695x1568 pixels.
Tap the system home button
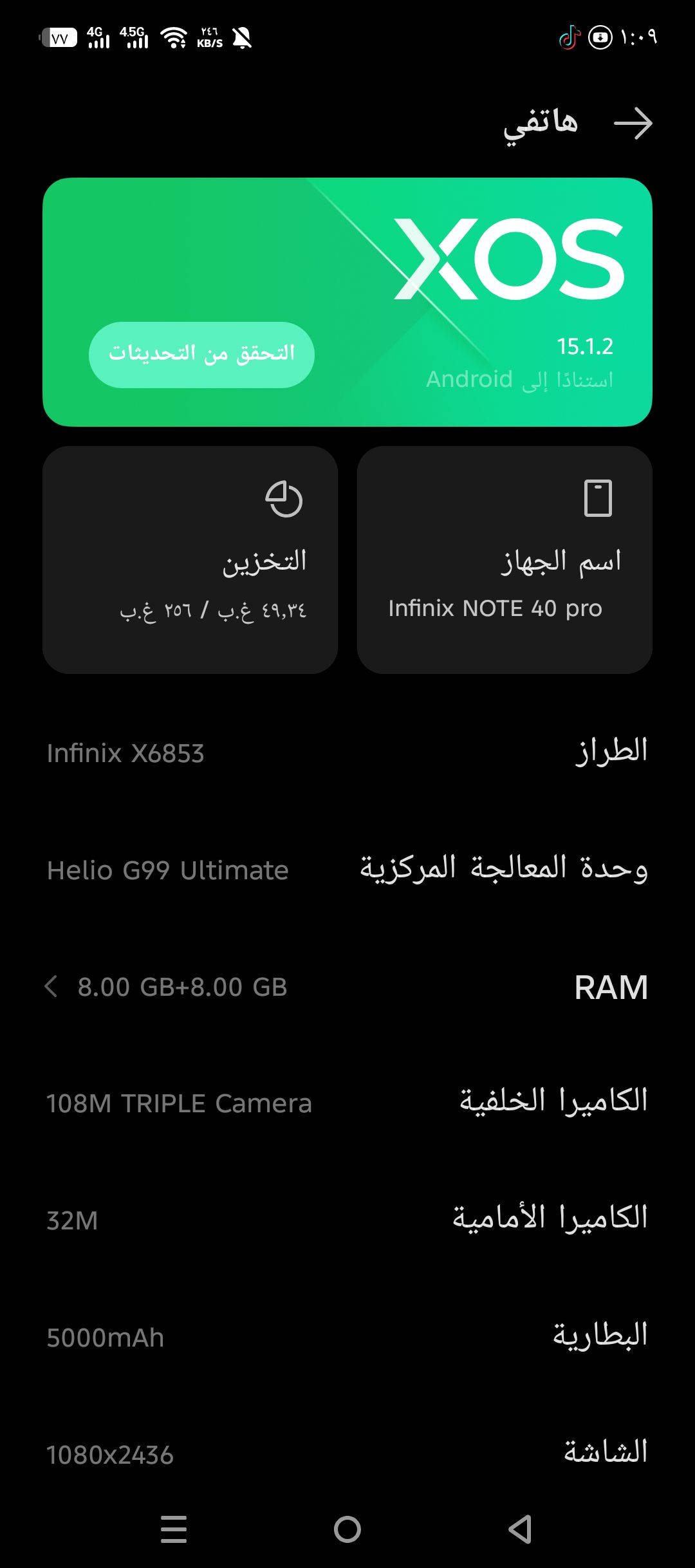coord(347,1529)
